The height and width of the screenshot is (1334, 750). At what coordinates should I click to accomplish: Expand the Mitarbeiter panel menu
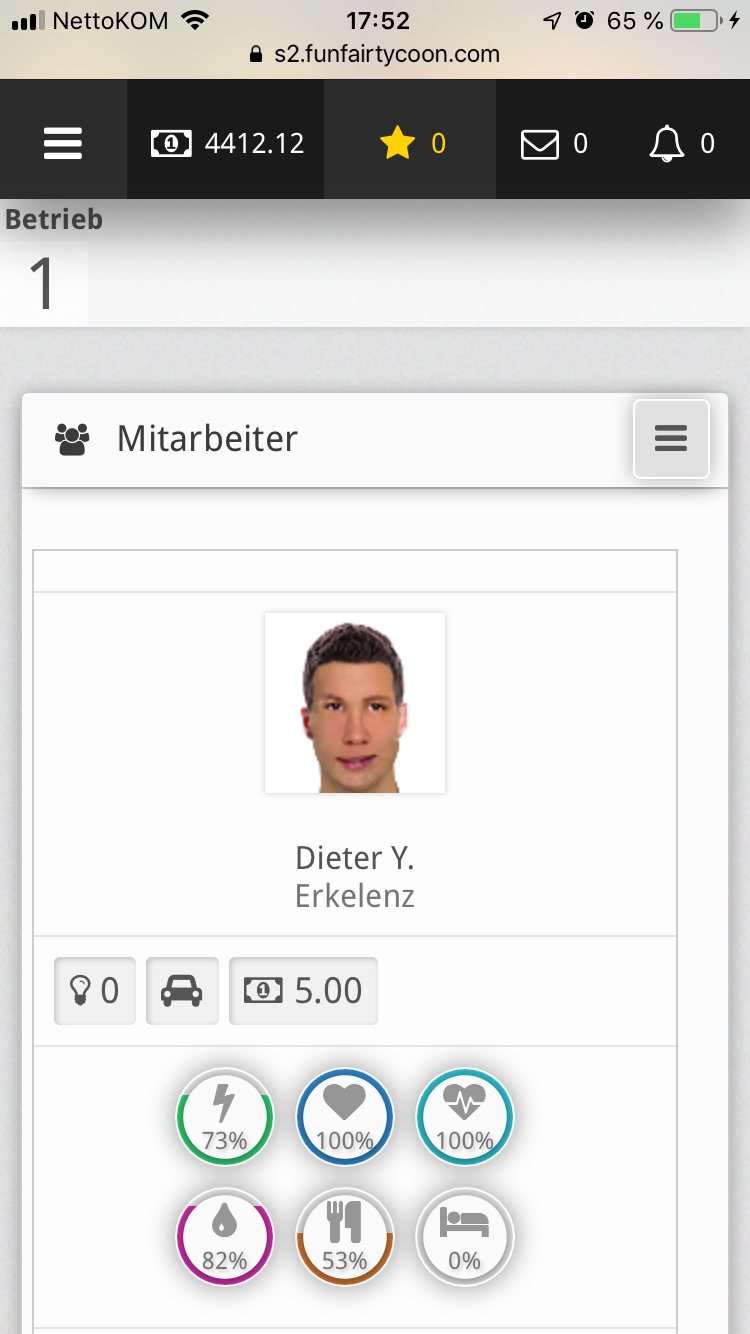(x=671, y=439)
